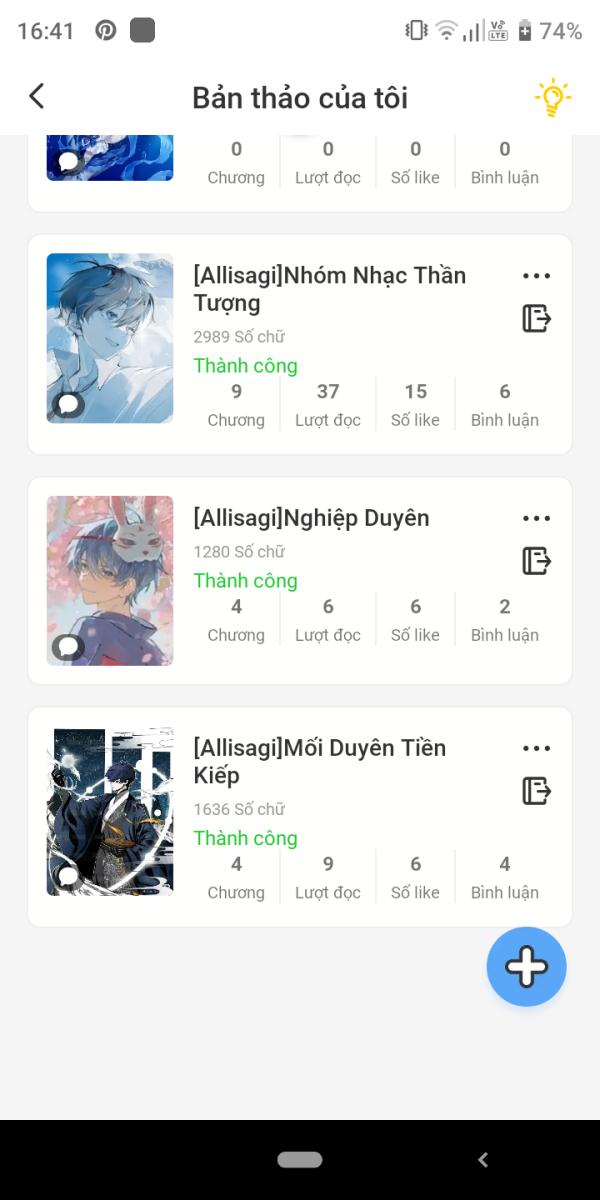Open the Nghiệp Duyên draft
This screenshot has width=600, height=1200.
pos(311,518)
